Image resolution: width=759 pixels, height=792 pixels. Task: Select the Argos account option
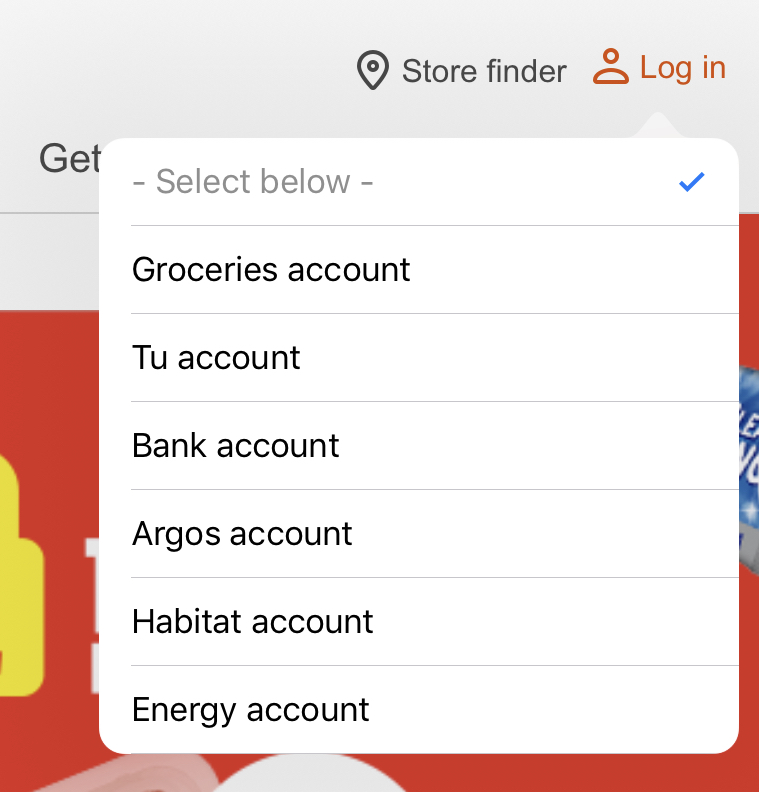pos(418,534)
